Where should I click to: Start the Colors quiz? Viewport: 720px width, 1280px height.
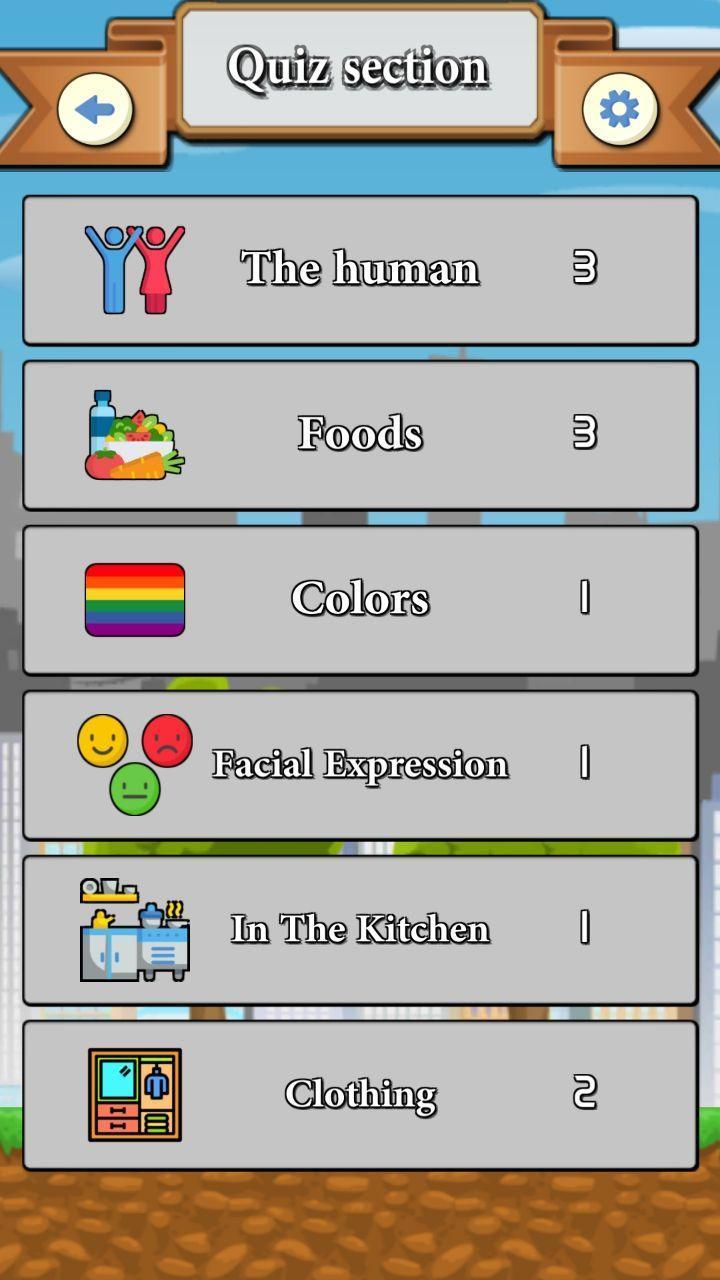(360, 600)
